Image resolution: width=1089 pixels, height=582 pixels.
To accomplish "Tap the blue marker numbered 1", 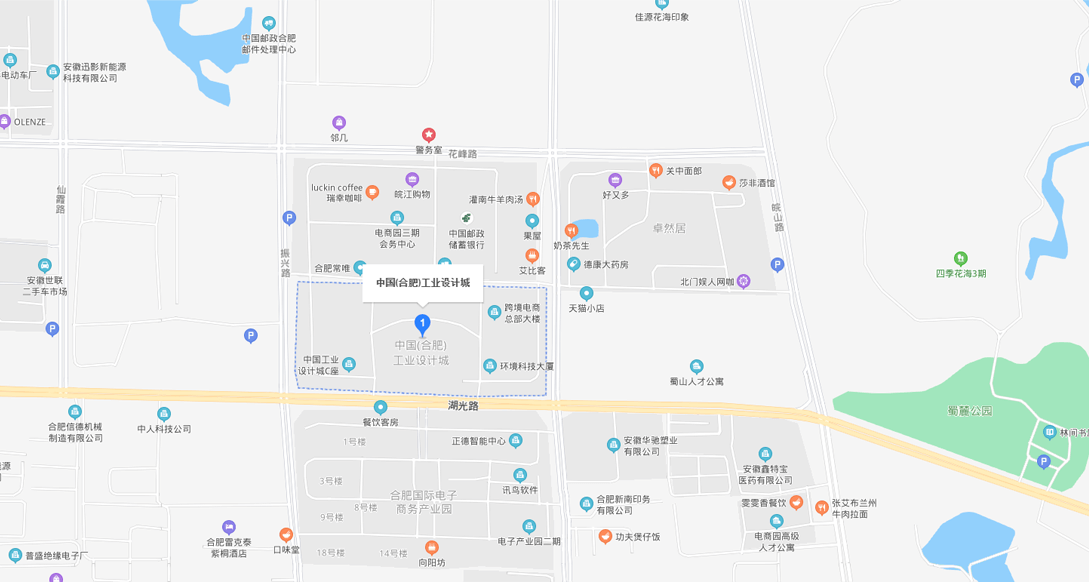I will (422, 324).
